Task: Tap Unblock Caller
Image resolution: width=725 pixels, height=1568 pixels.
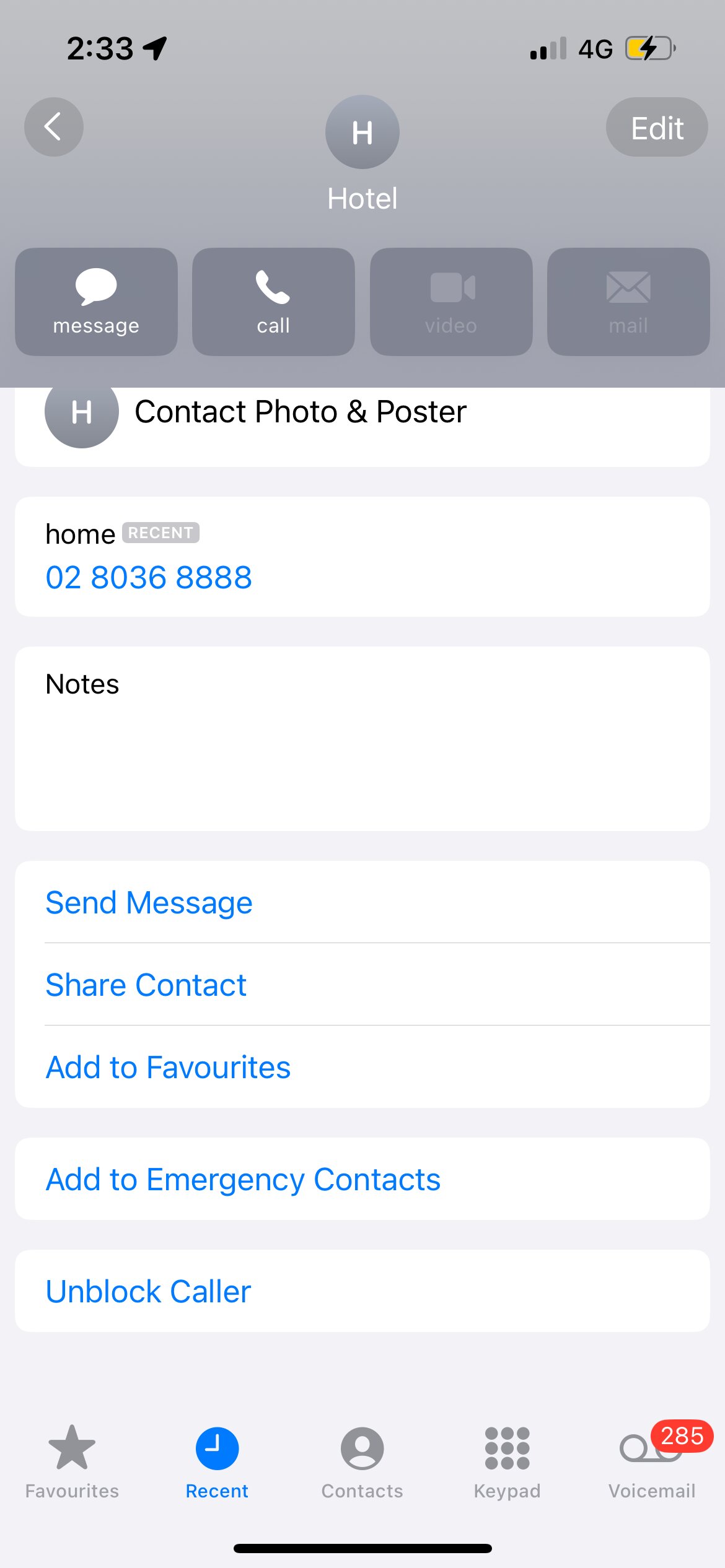Action: pyautogui.click(x=148, y=1291)
